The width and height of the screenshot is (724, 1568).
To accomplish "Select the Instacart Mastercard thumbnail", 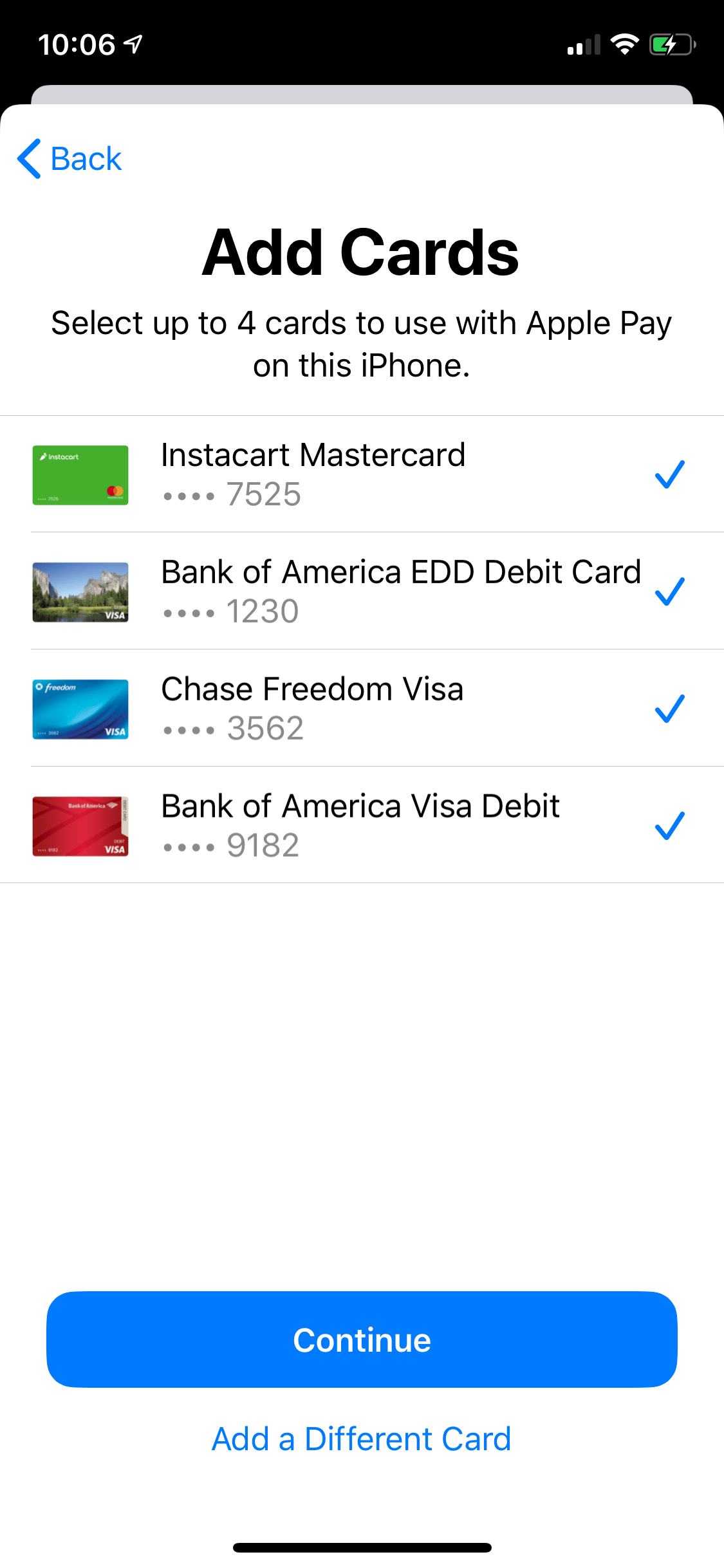I will click(x=80, y=474).
